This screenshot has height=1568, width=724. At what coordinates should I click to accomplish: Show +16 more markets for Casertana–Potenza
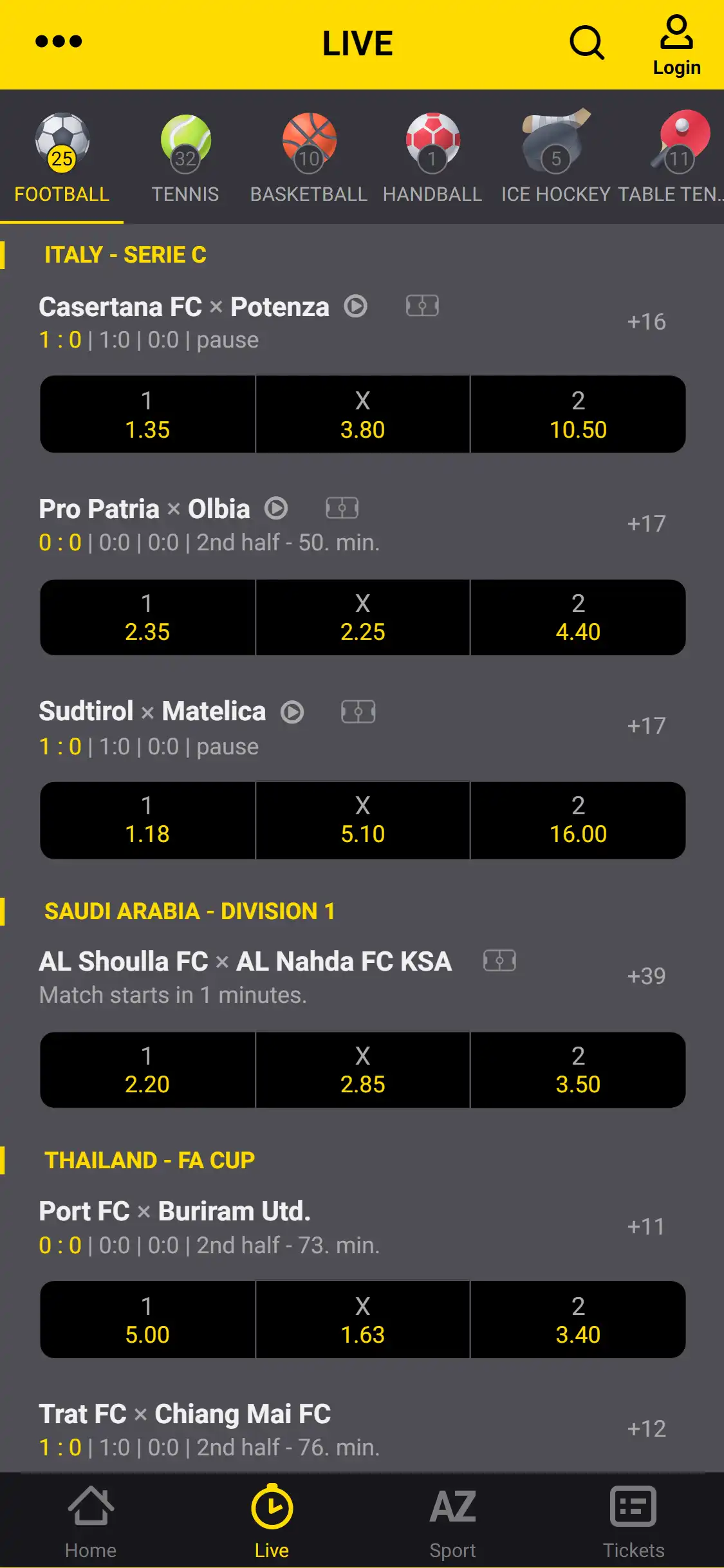(x=646, y=322)
